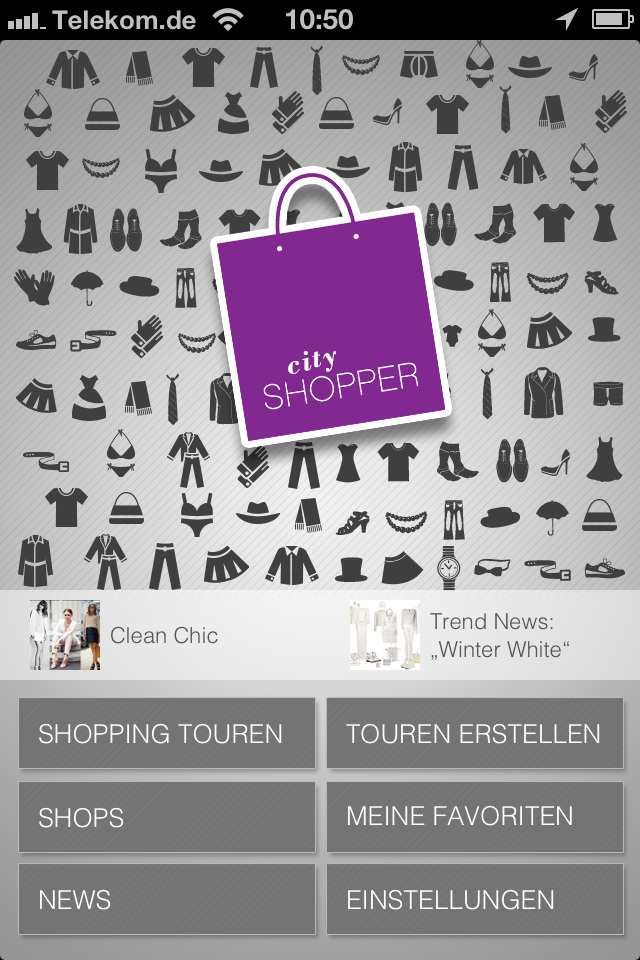This screenshot has height=960, width=640.
Task: Open Meine Favoriten
Action: [x=474, y=816]
